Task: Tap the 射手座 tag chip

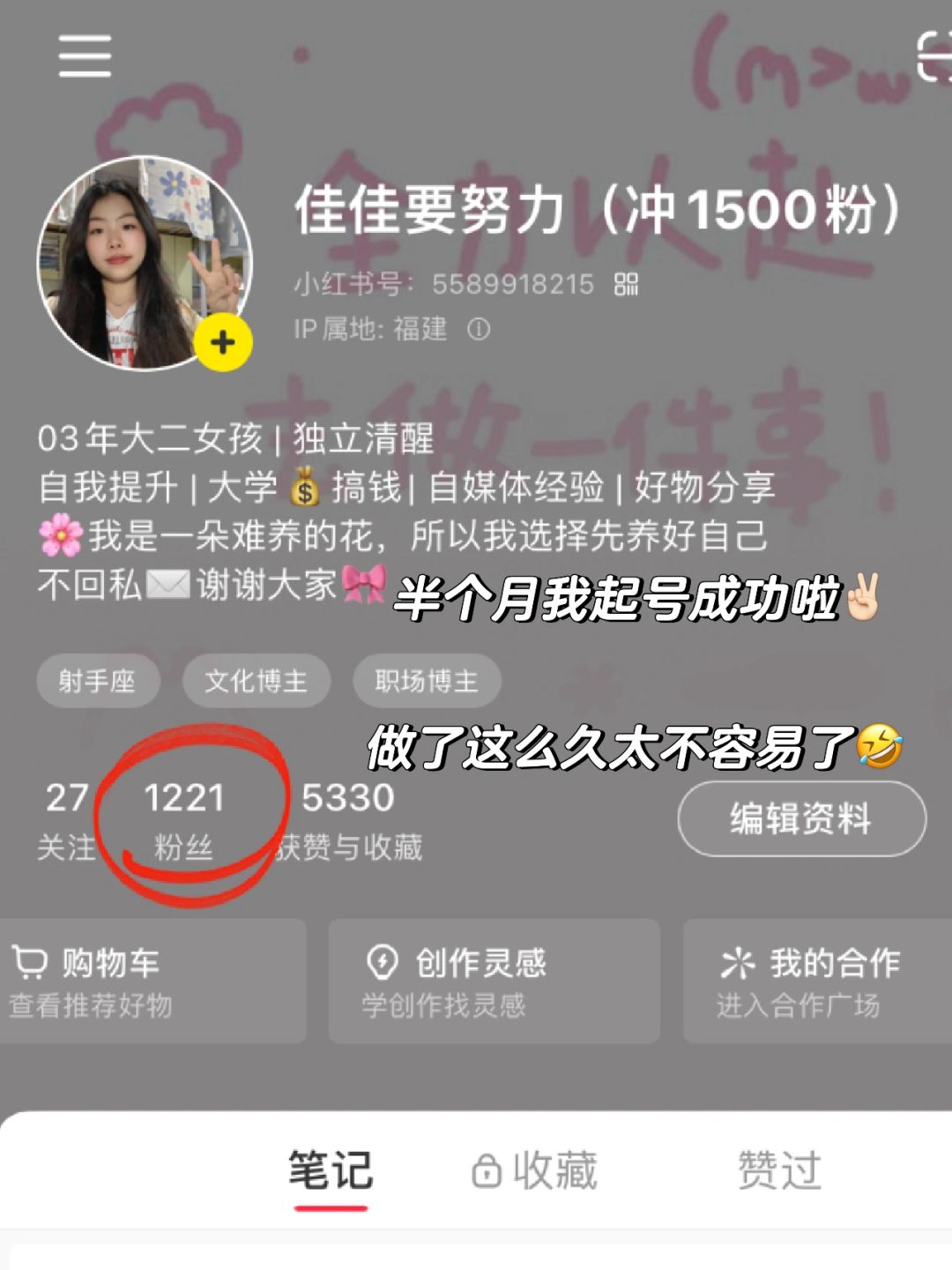Action: tap(98, 681)
